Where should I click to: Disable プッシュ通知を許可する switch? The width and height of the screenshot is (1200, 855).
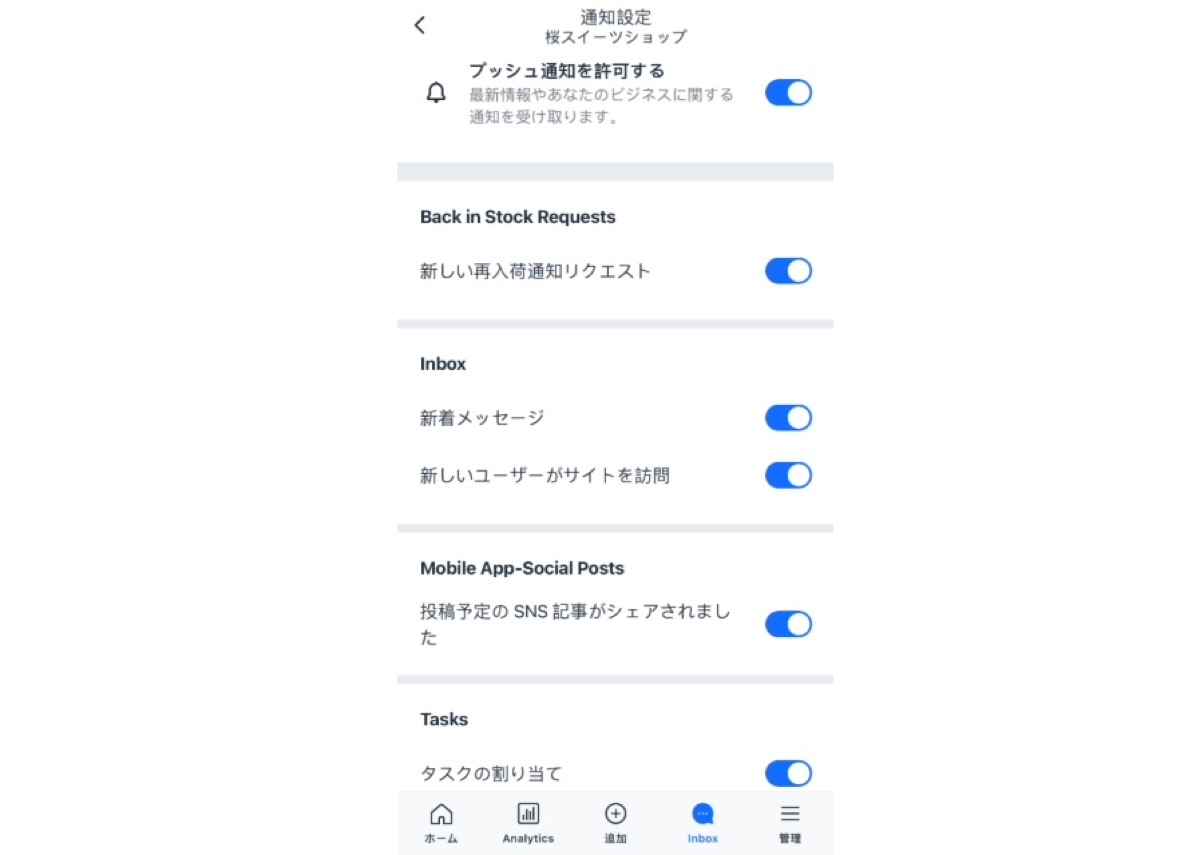[x=788, y=93]
